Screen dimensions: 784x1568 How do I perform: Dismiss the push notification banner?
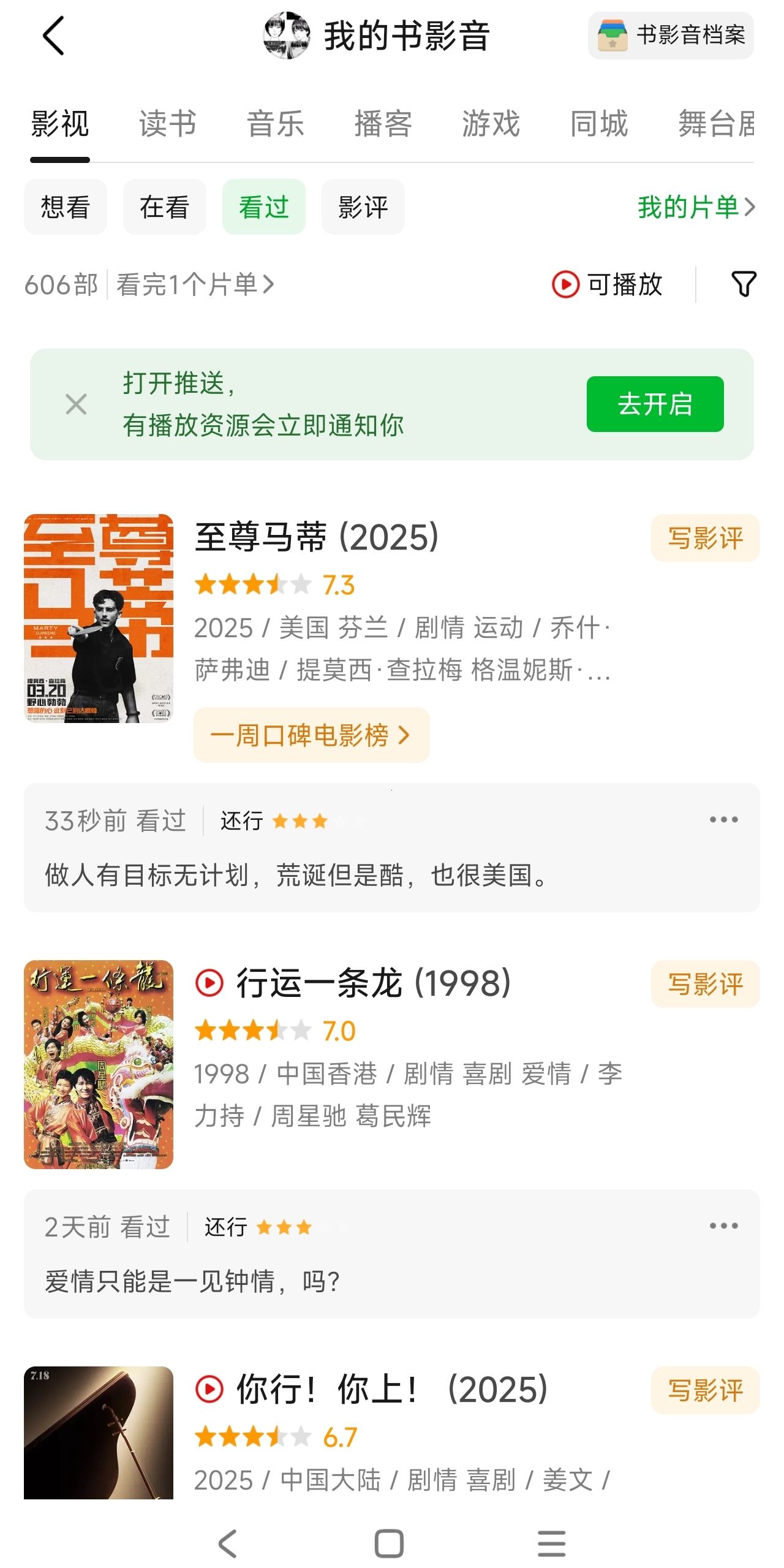coord(76,404)
